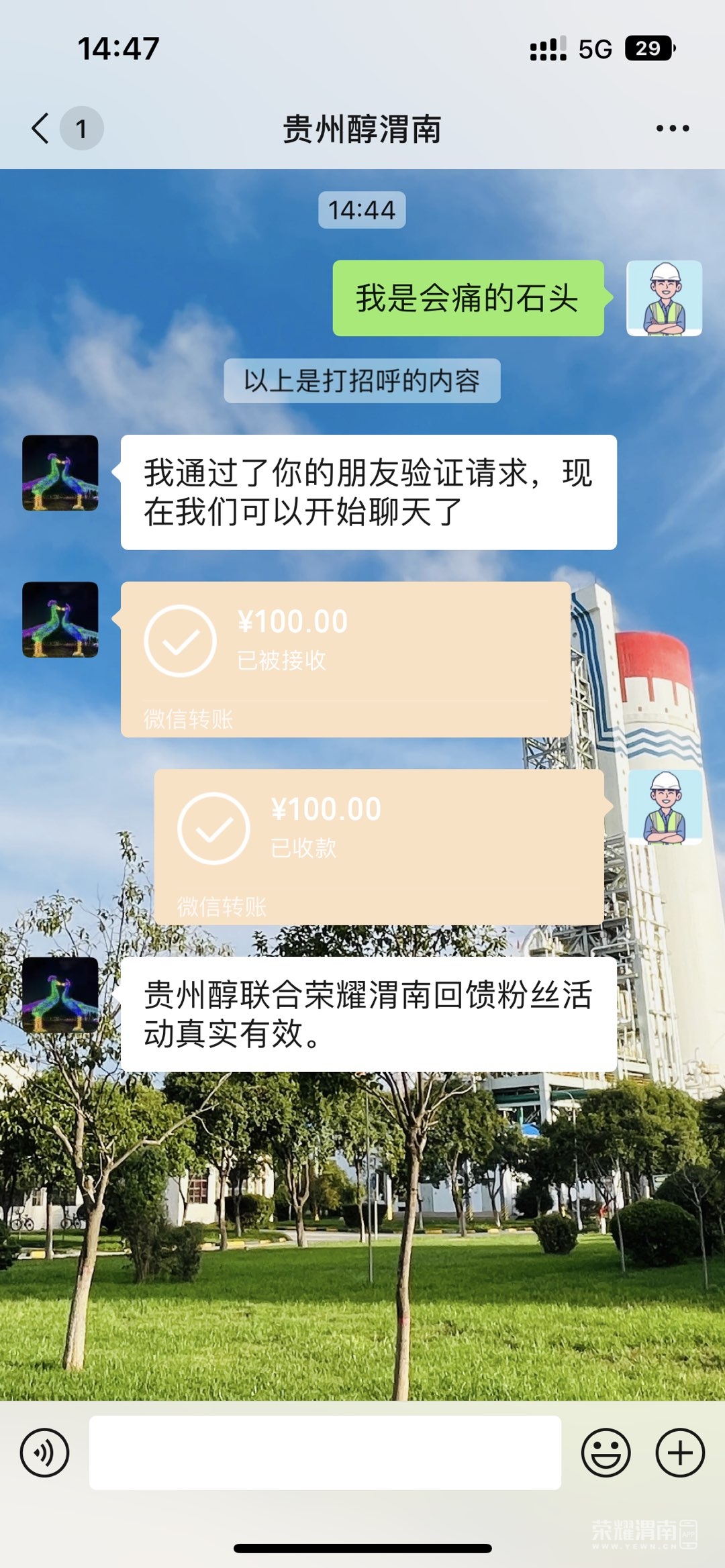The width and height of the screenshot is (725, 1568).
Task: Tap the message text field
Action: tap(325, 1453)
